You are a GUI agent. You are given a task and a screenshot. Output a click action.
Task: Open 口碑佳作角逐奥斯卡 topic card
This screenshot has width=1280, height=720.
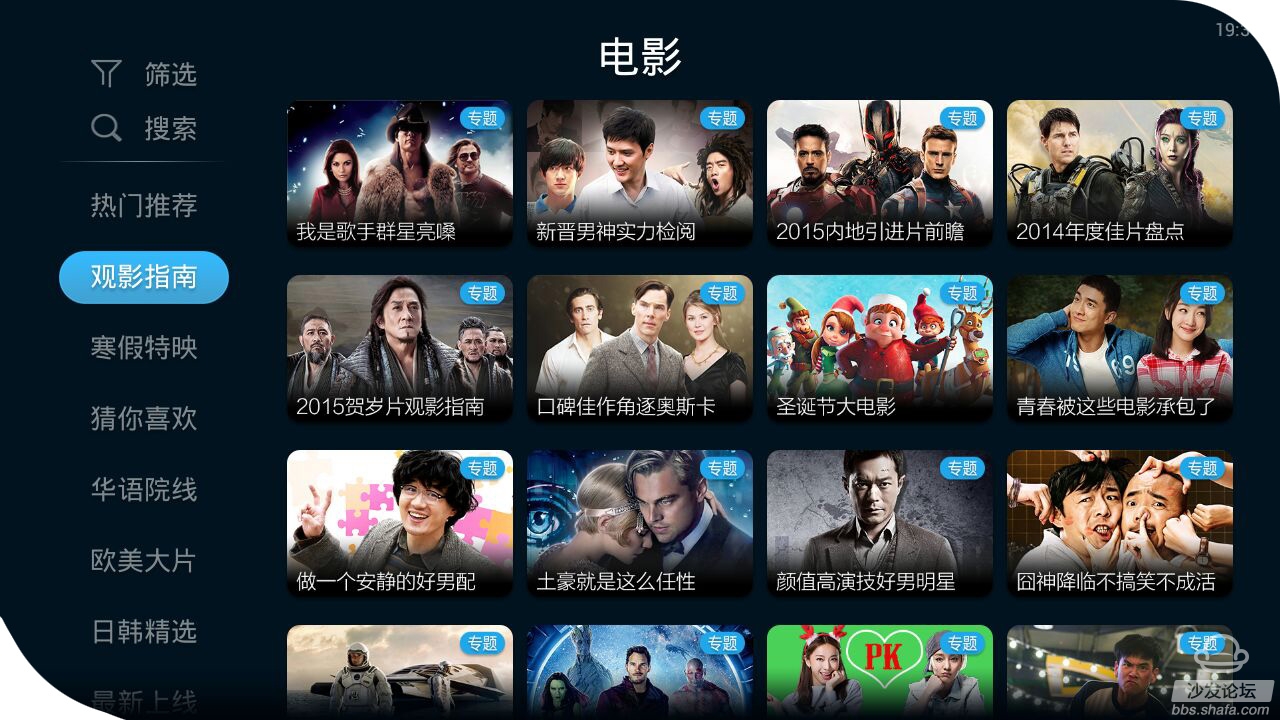(x=640, y=348)
